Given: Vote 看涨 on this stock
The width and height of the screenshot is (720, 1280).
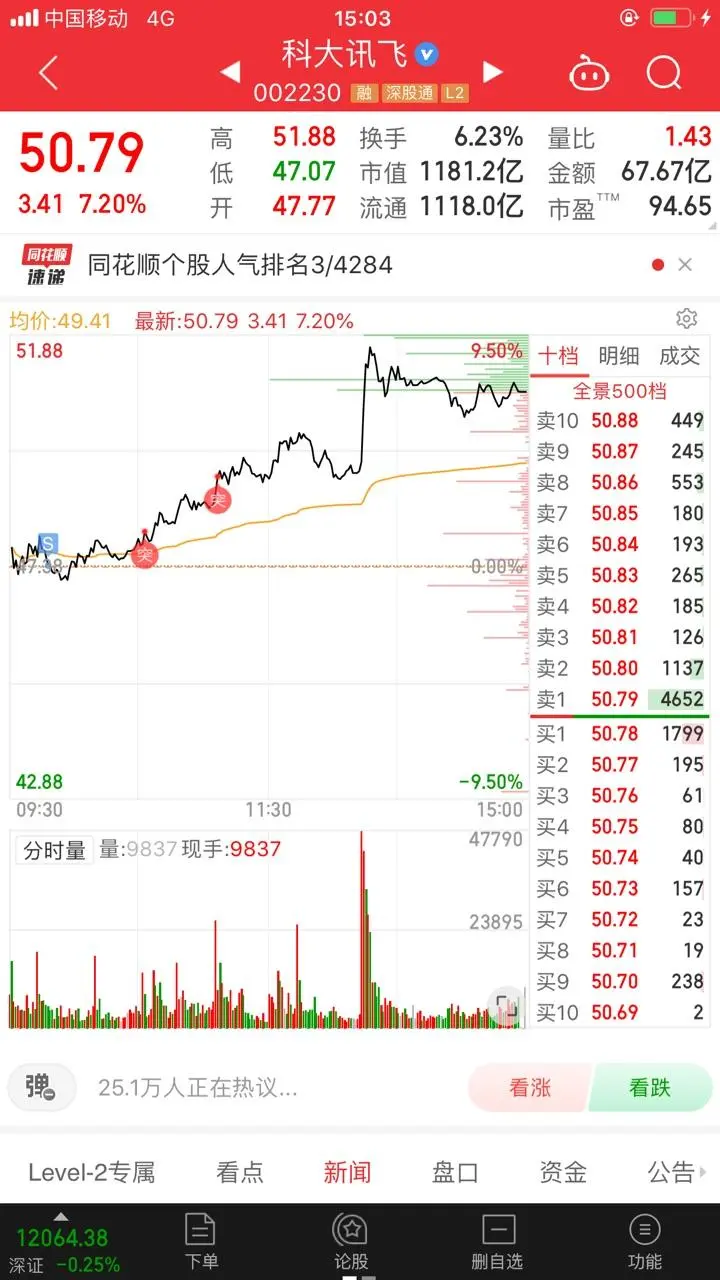Looking at the screenshot, I should click(x=530, y=1088).
